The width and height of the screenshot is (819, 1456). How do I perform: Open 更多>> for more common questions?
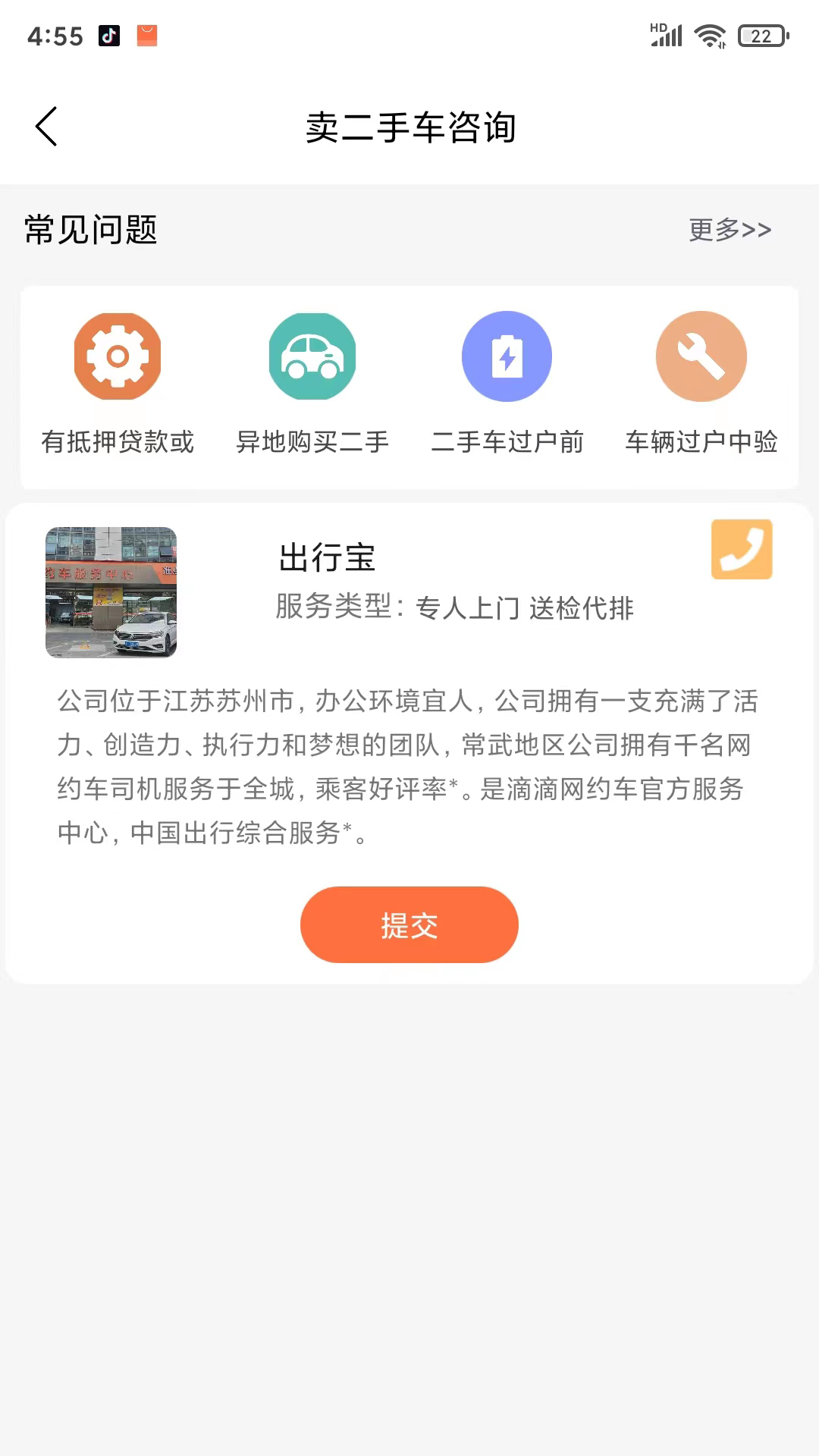(x=730, y=230)
